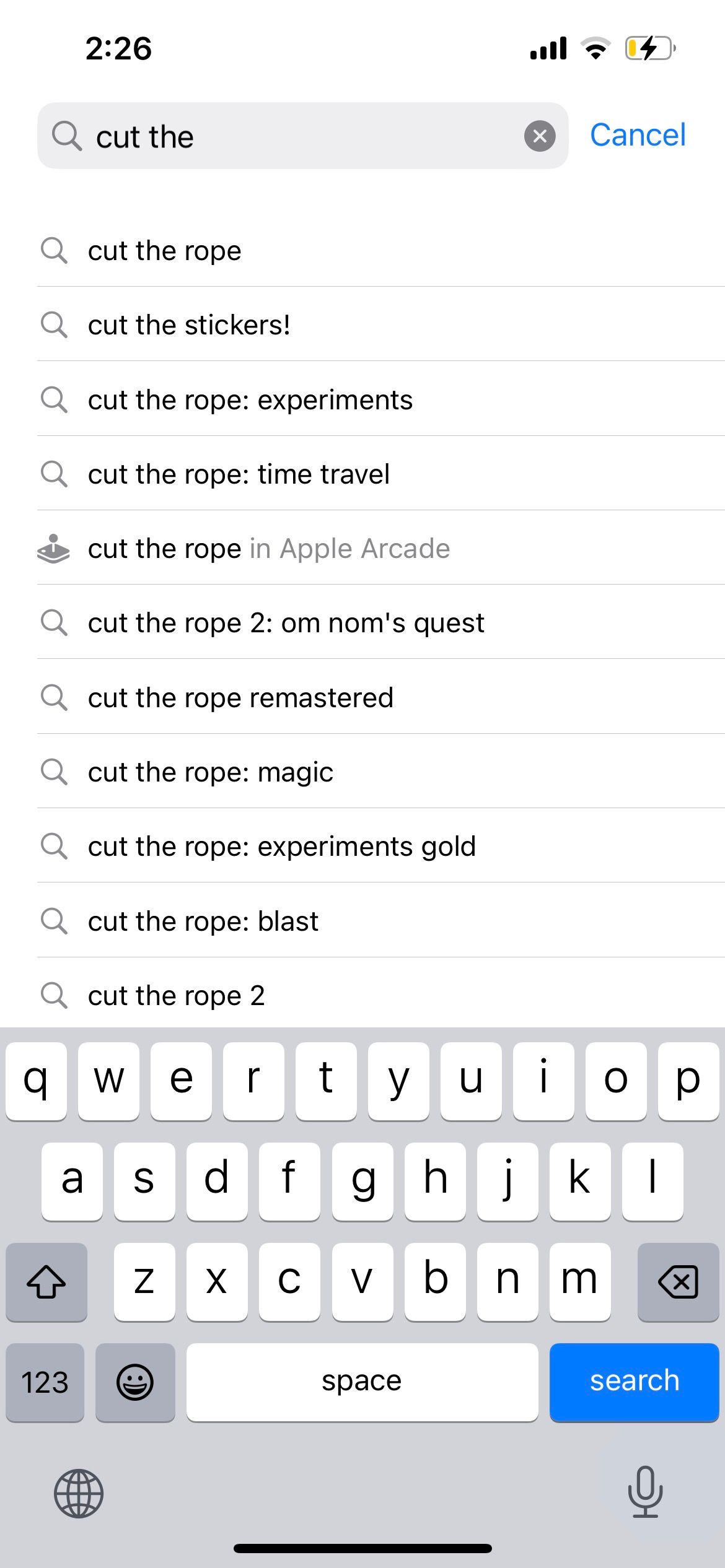Tap "cut the rope remastered" suggestion

click(381, 697)
